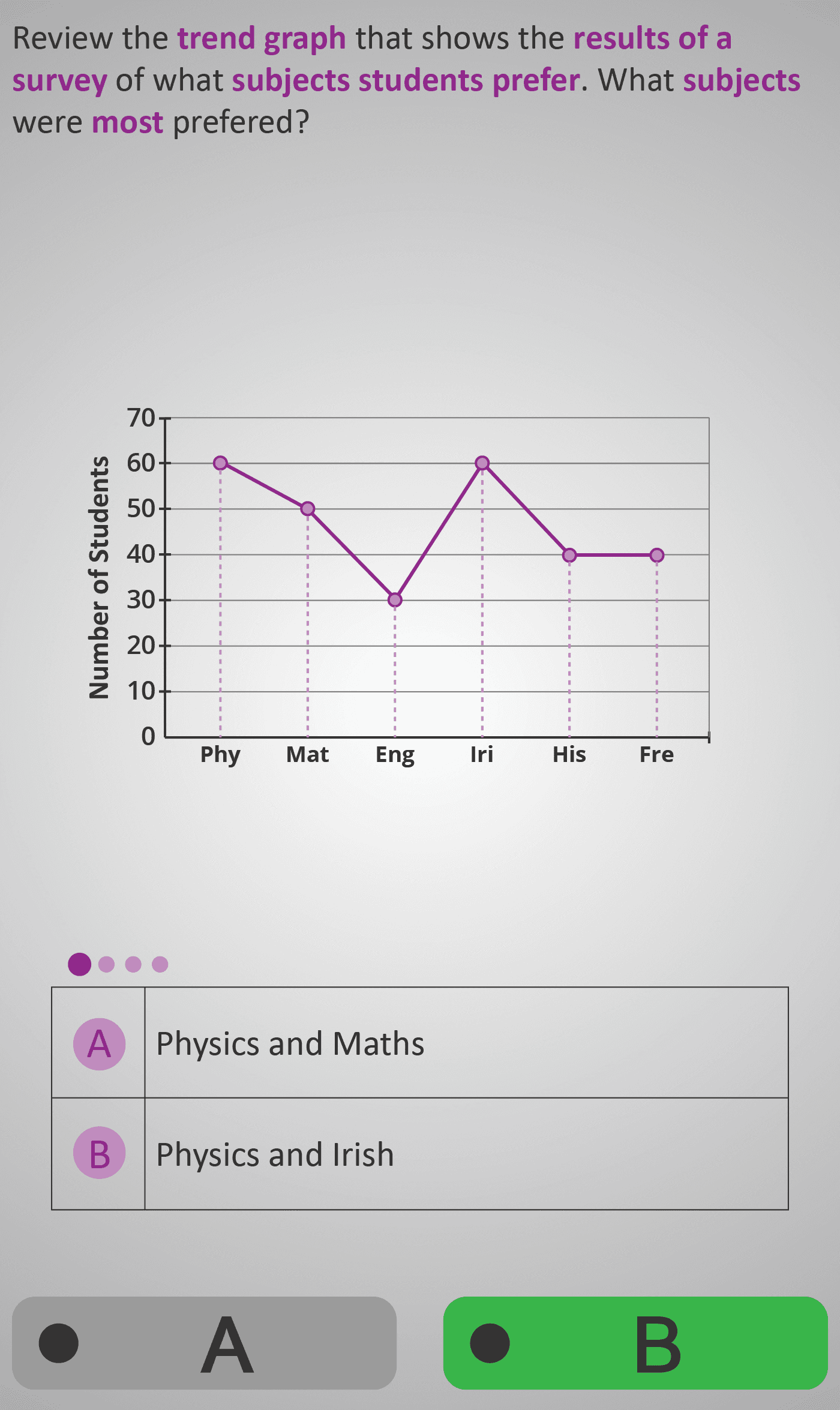Screen dimensions: 840x1410
Task: Pick the 'Physics and Irish' option row
Action: point(420,1154)
